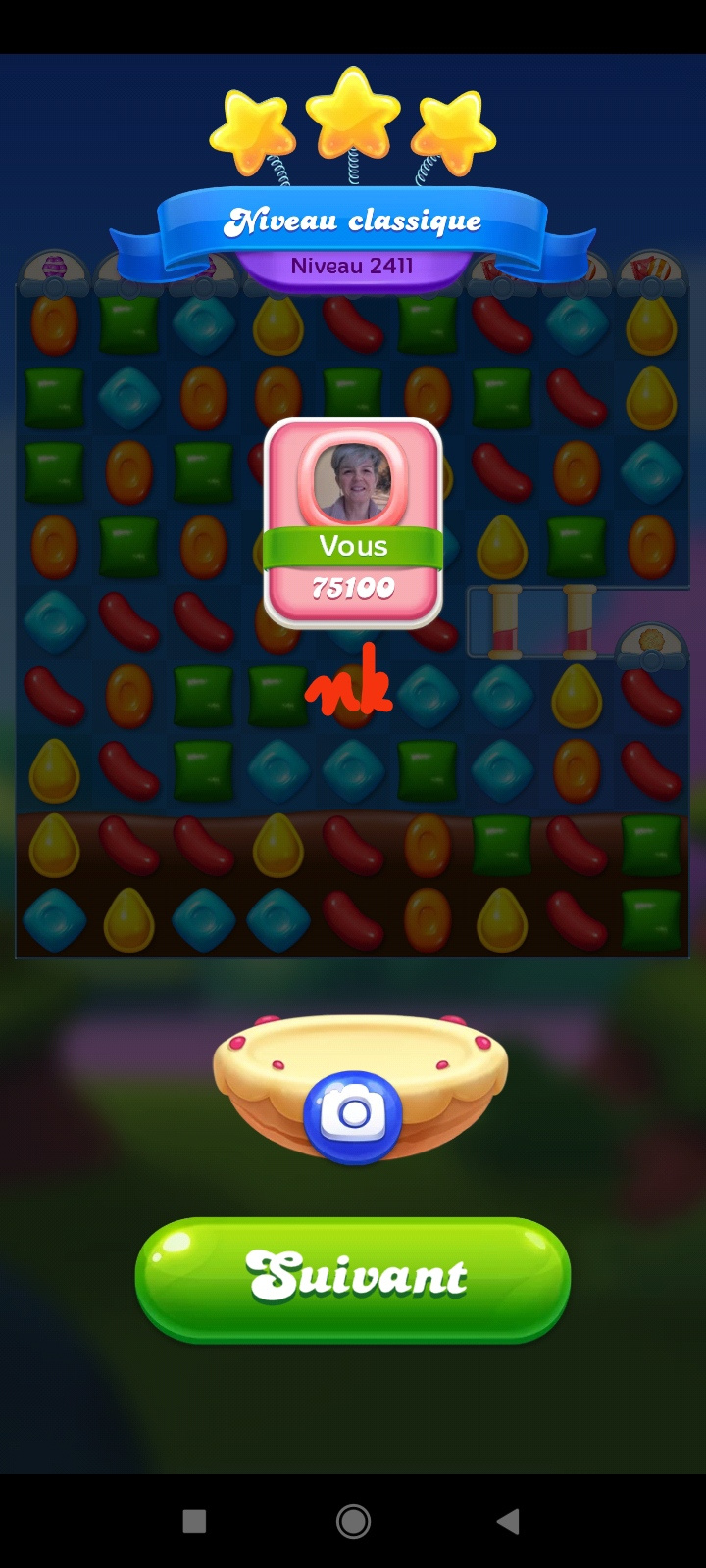The height and width of the screenshot is (1568, 706).
Task: Go back using the system back button
Action: point(508,1521)
